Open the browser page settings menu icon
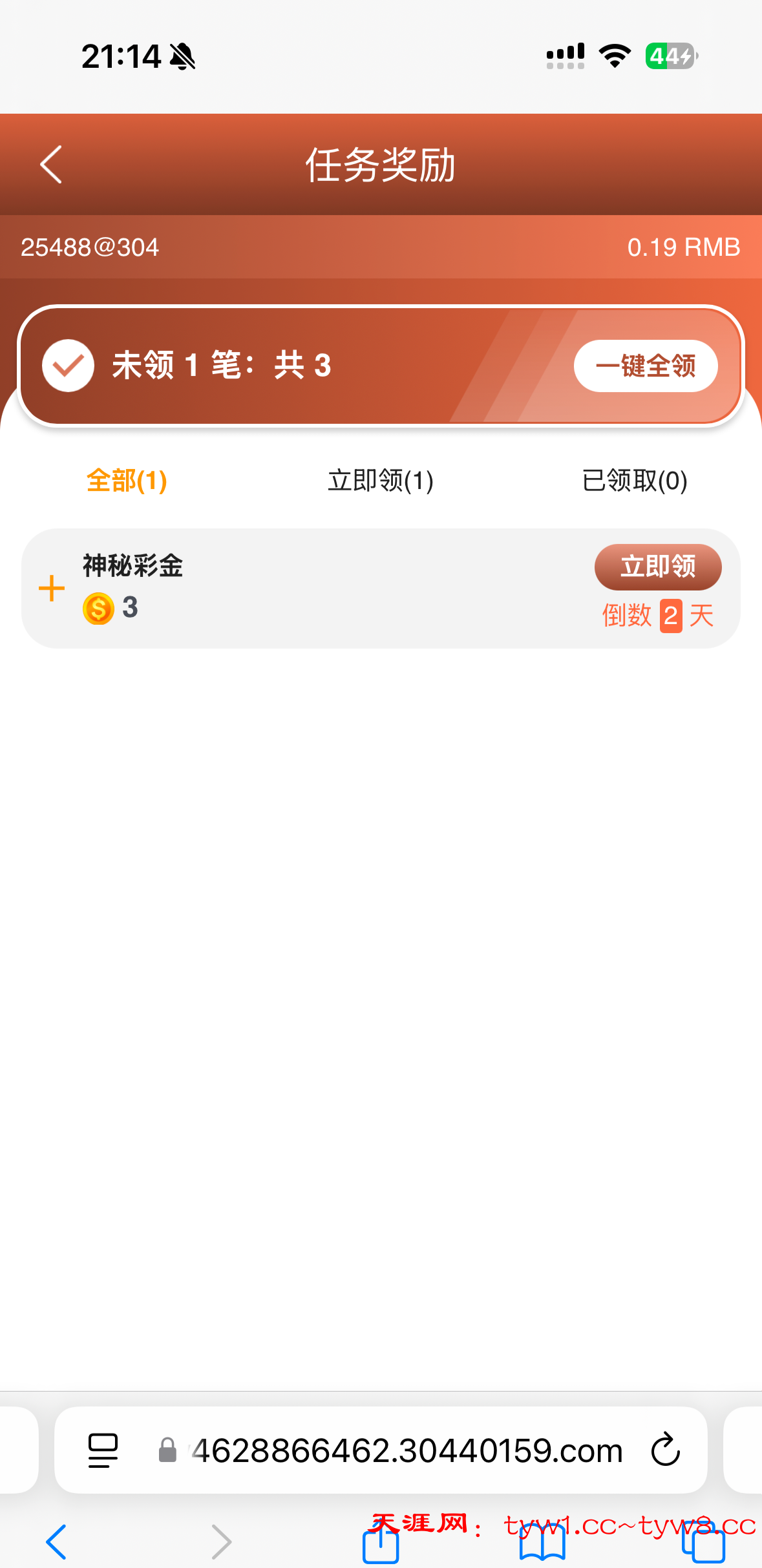Screen dimensions: 762x1568 coord(103,1450)
